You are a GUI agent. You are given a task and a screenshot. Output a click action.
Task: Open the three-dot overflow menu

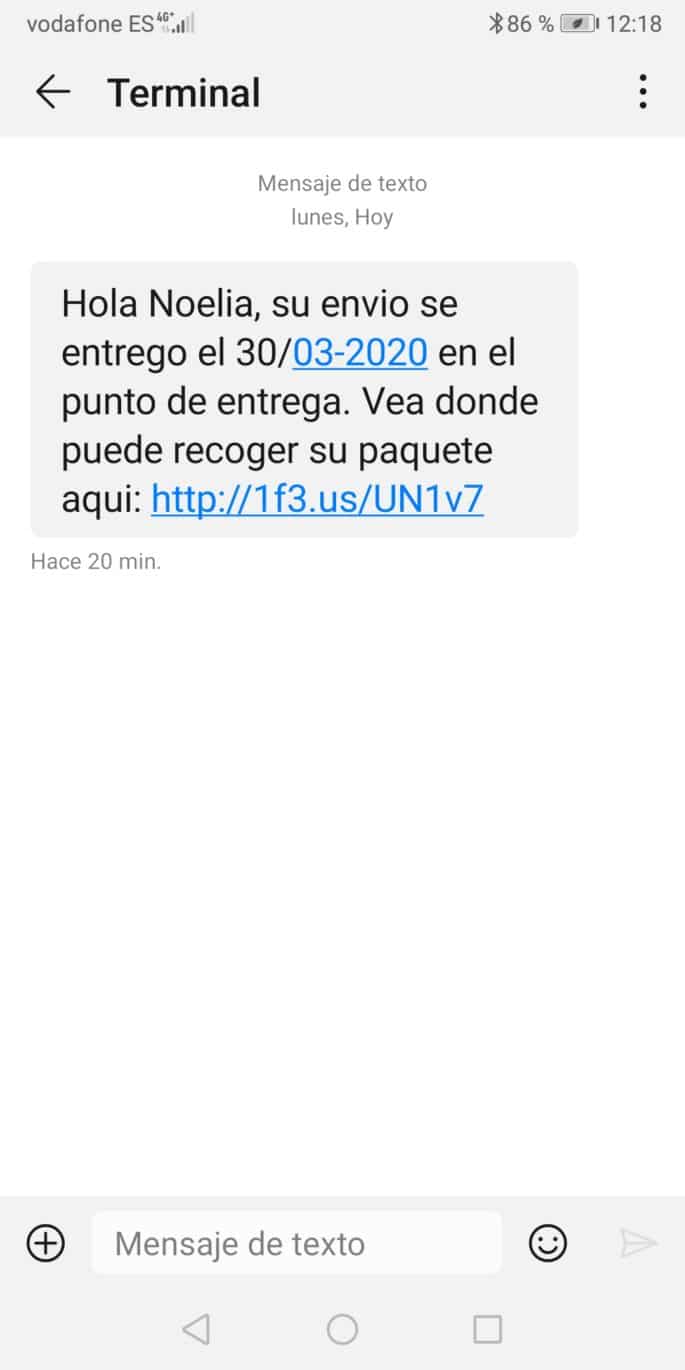tap(642, 92)
